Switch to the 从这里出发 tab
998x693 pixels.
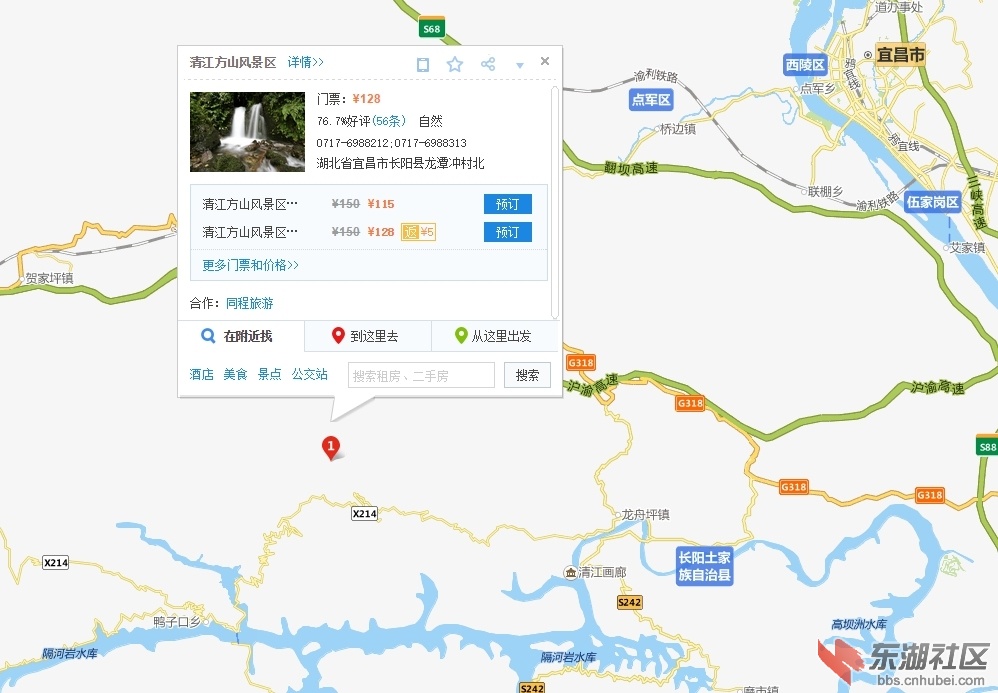494,337
